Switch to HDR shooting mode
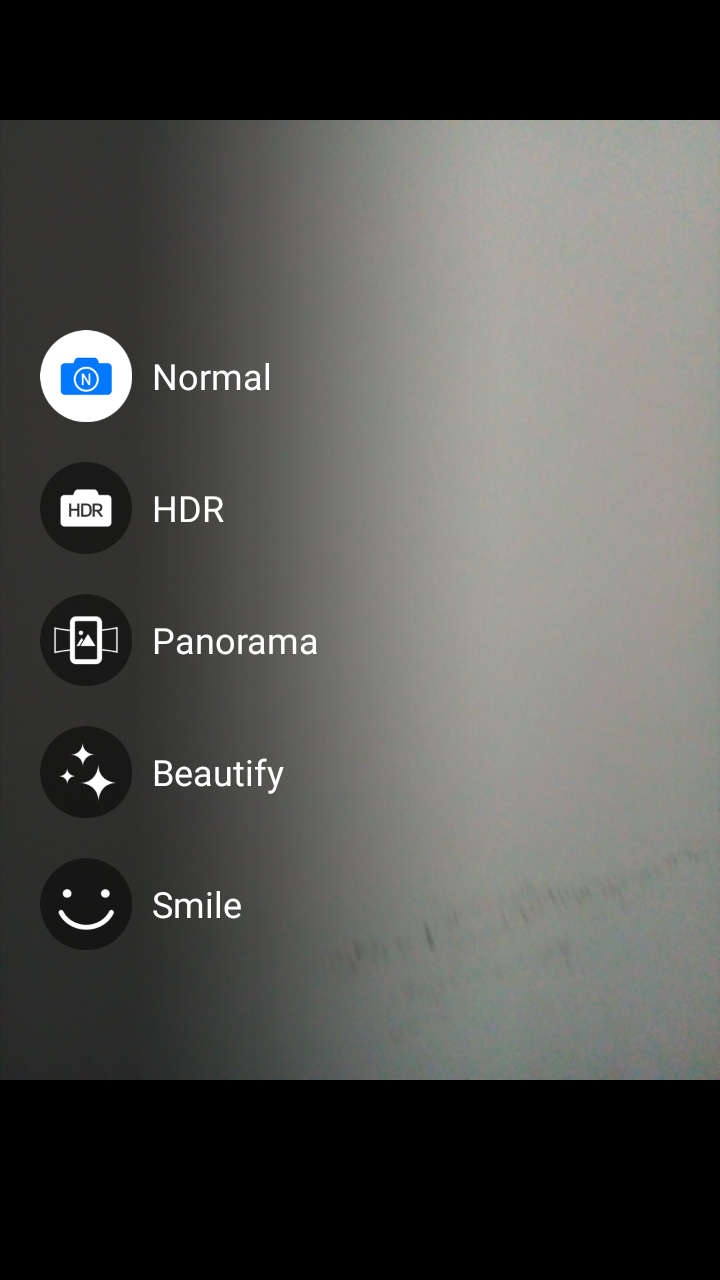The image size is (720, 1280). [86, 508]
